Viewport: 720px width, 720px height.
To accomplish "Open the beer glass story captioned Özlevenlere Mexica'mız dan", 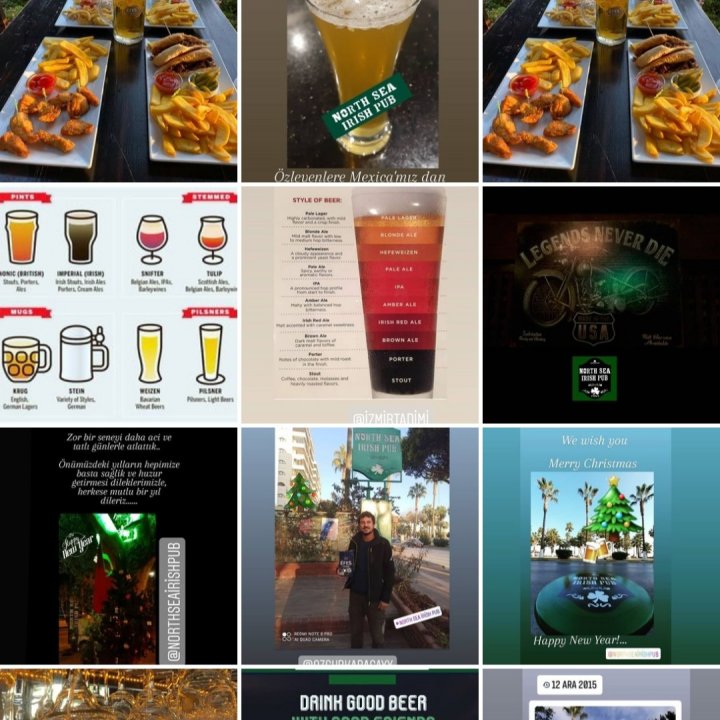I will (x=359, y=90).
